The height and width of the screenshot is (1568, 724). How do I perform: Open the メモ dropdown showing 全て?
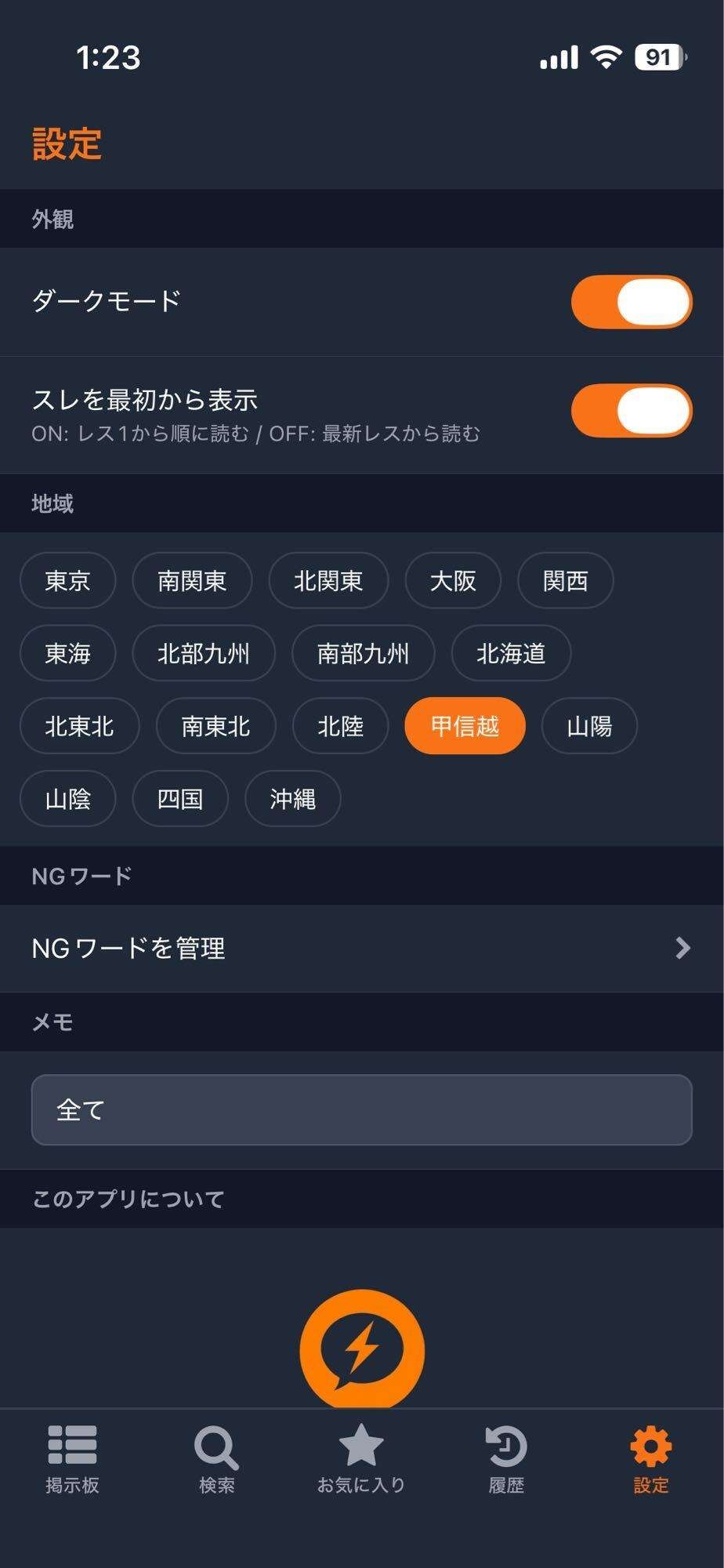pyautogui.click(x=361, y=1110)
